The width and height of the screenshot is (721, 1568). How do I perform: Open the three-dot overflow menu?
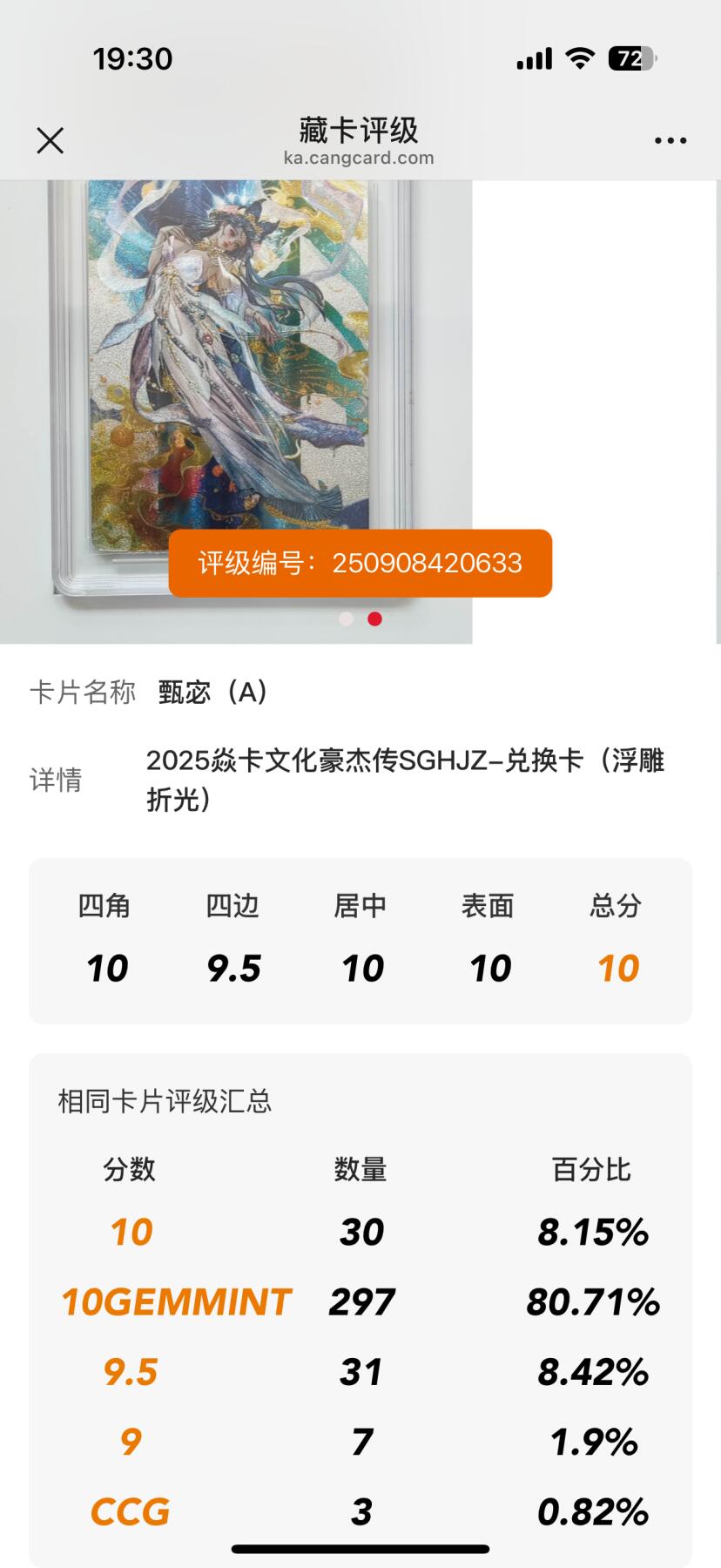tap(670, 140)
